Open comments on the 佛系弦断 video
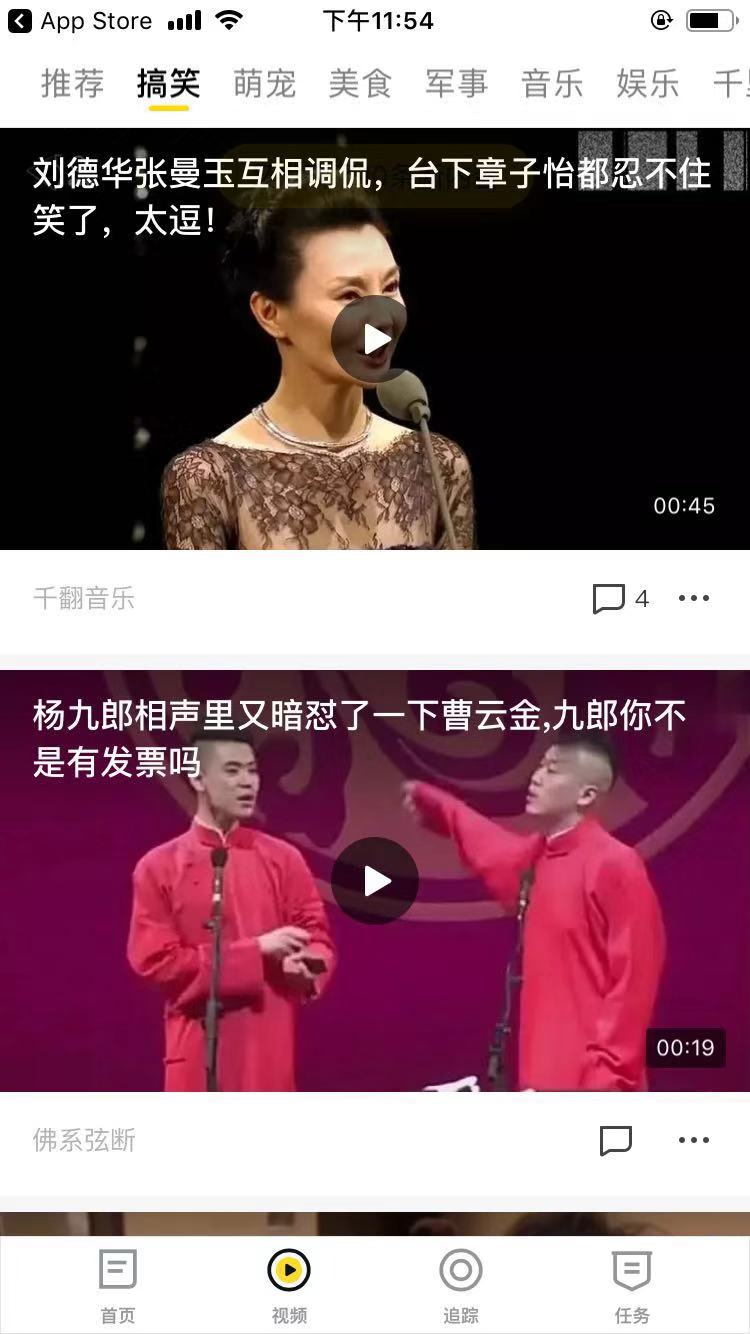The width and height of the screenshot is (750, 1334). tap(618, 1140)
